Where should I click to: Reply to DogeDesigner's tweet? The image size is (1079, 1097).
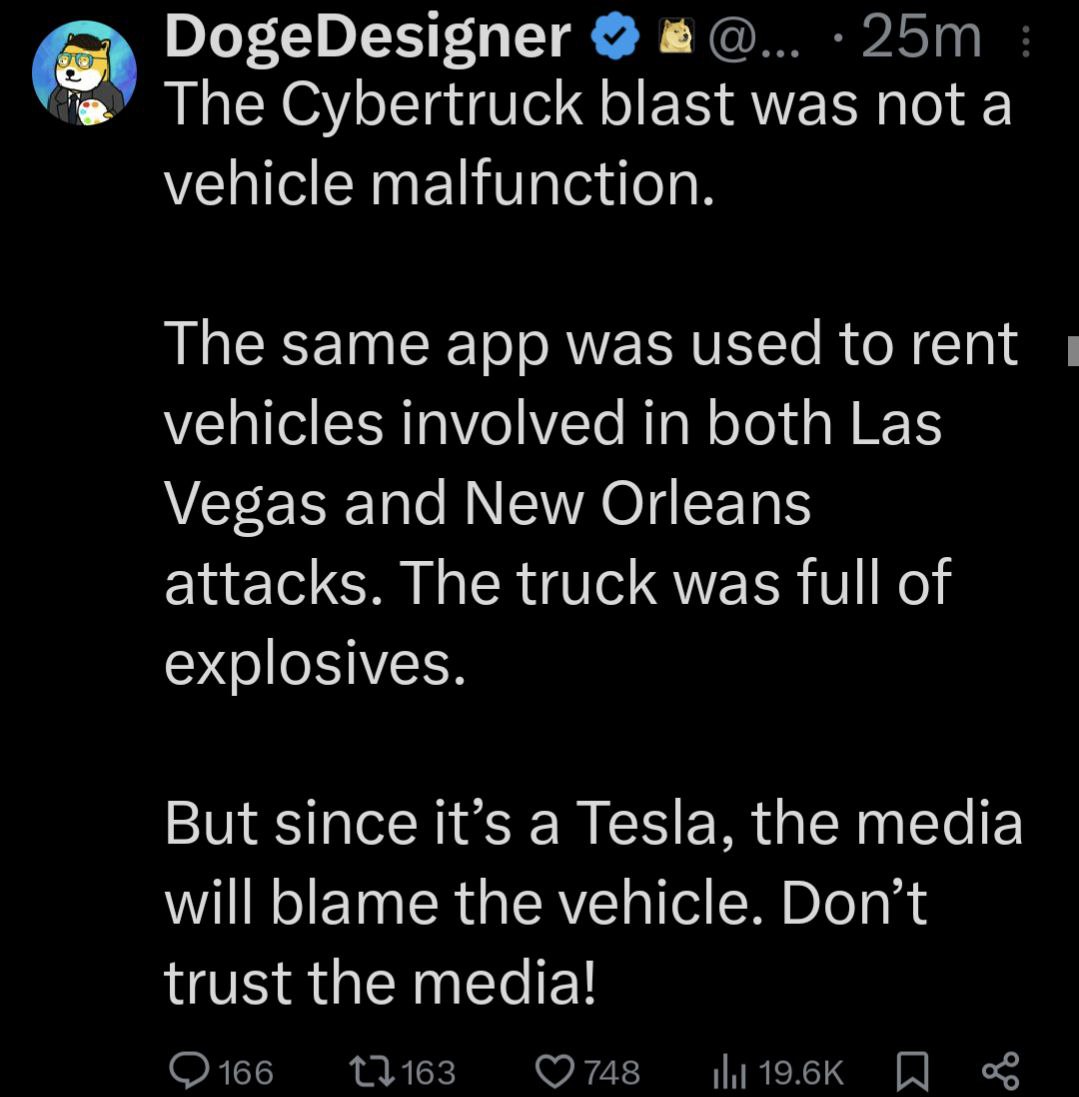[188, 1072]
